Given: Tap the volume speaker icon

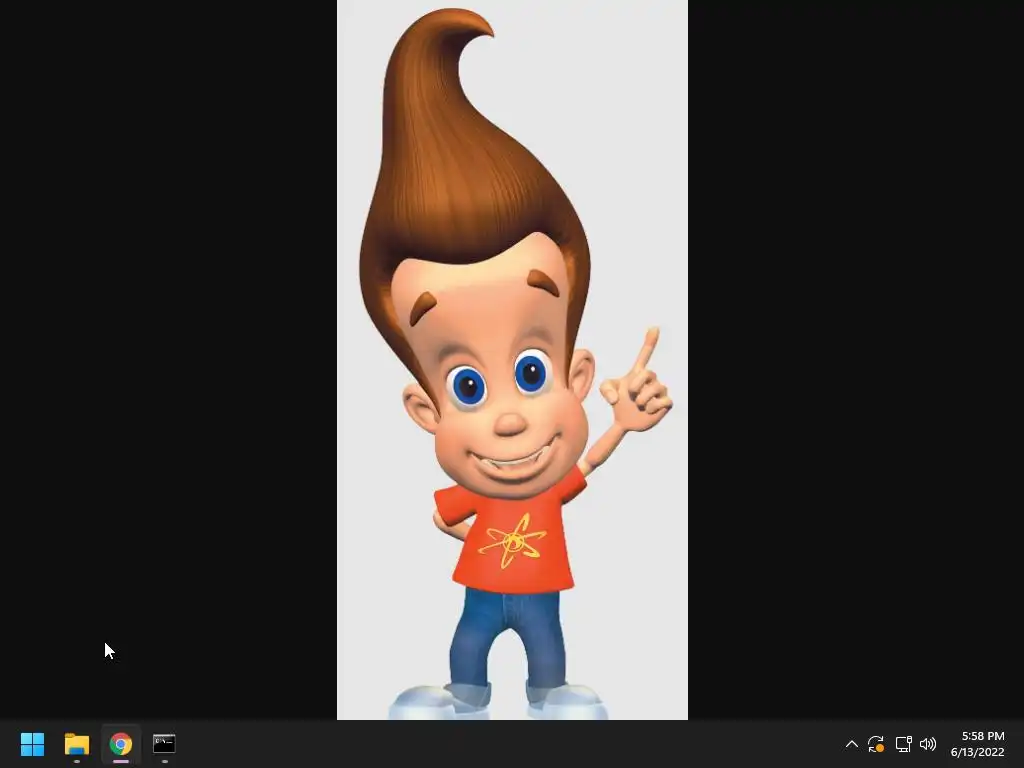Looking at the screenshot, I should [x=928, y=744].
